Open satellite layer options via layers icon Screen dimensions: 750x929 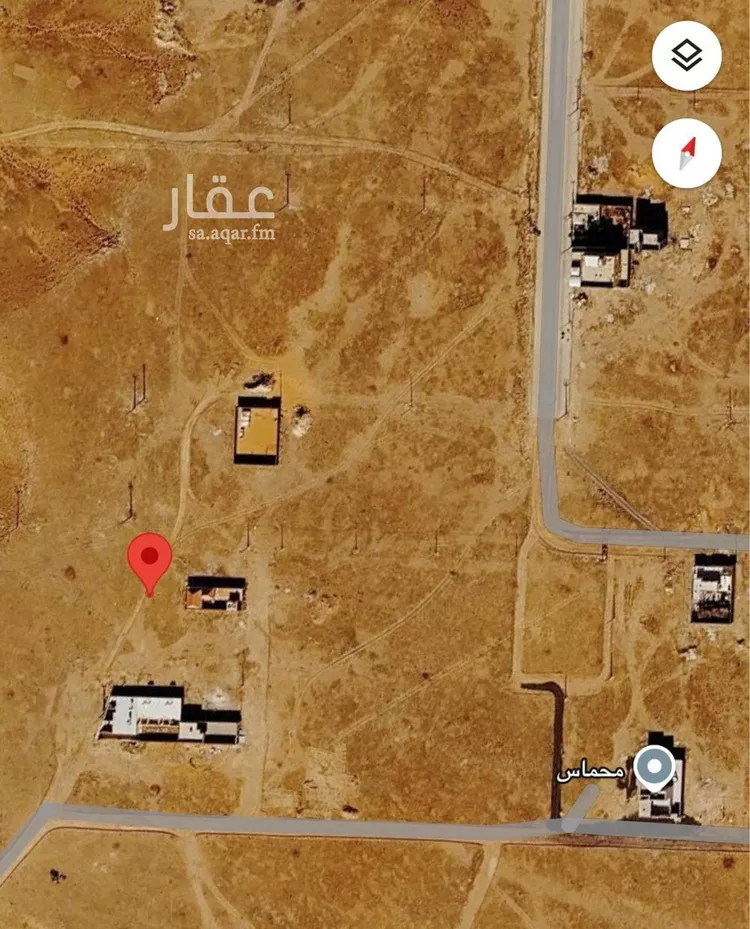686,55
